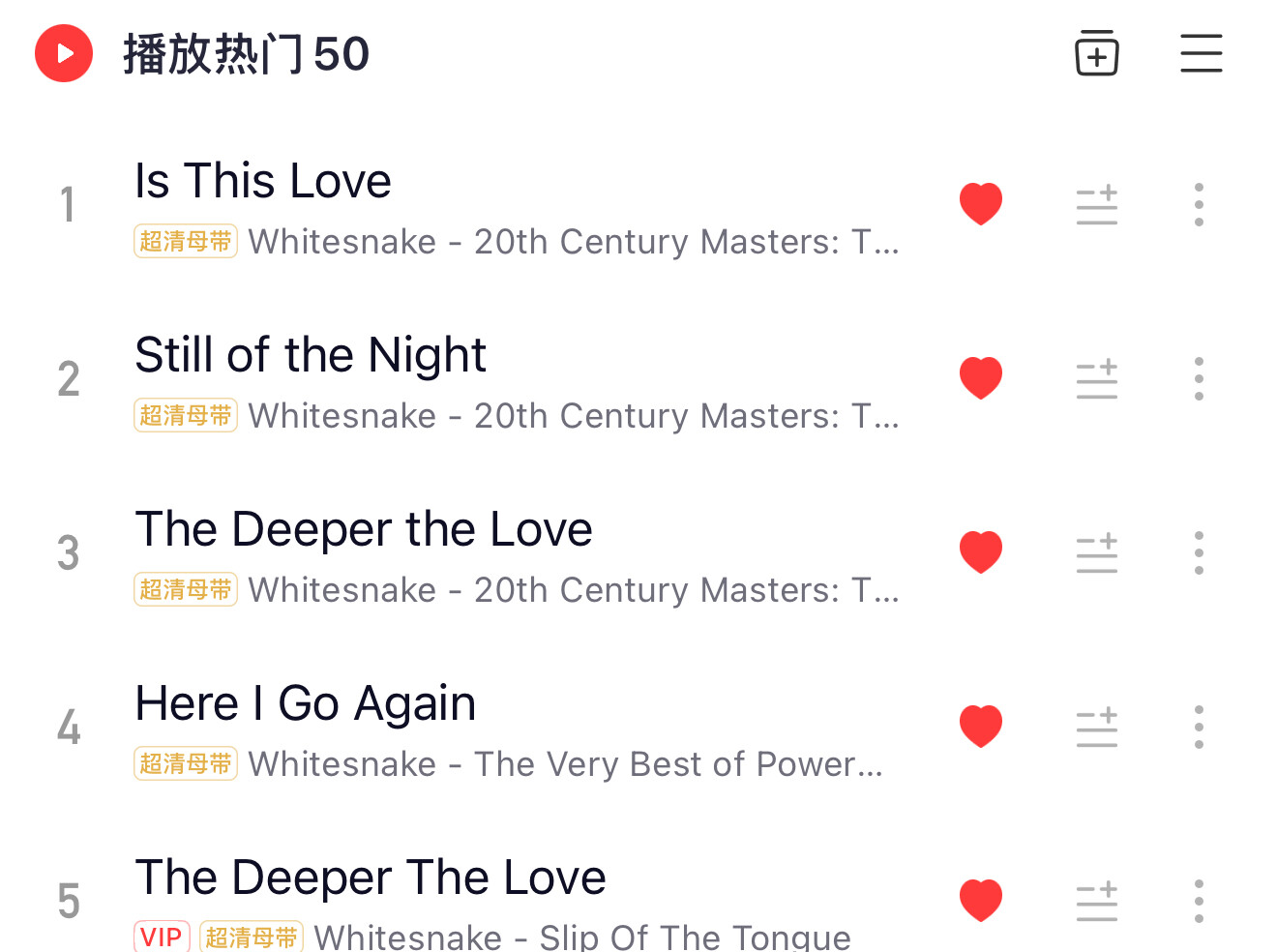Image resolution: width=1277 pixels, height=952 pixels.
Task: Add track 3 The Deeper the Love to queue
Action: point(1096,553)
